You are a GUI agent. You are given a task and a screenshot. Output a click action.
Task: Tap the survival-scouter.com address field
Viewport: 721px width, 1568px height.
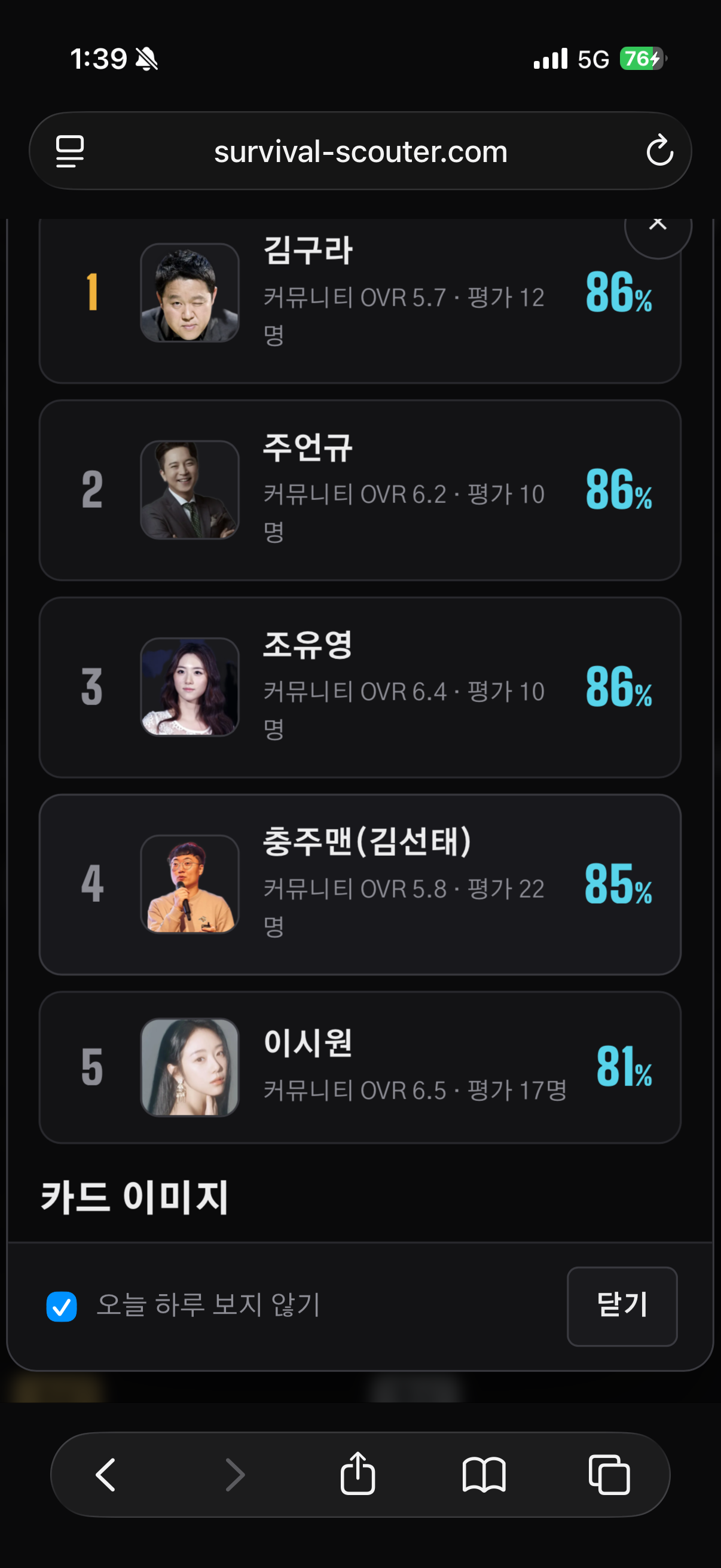click(360, 151)
